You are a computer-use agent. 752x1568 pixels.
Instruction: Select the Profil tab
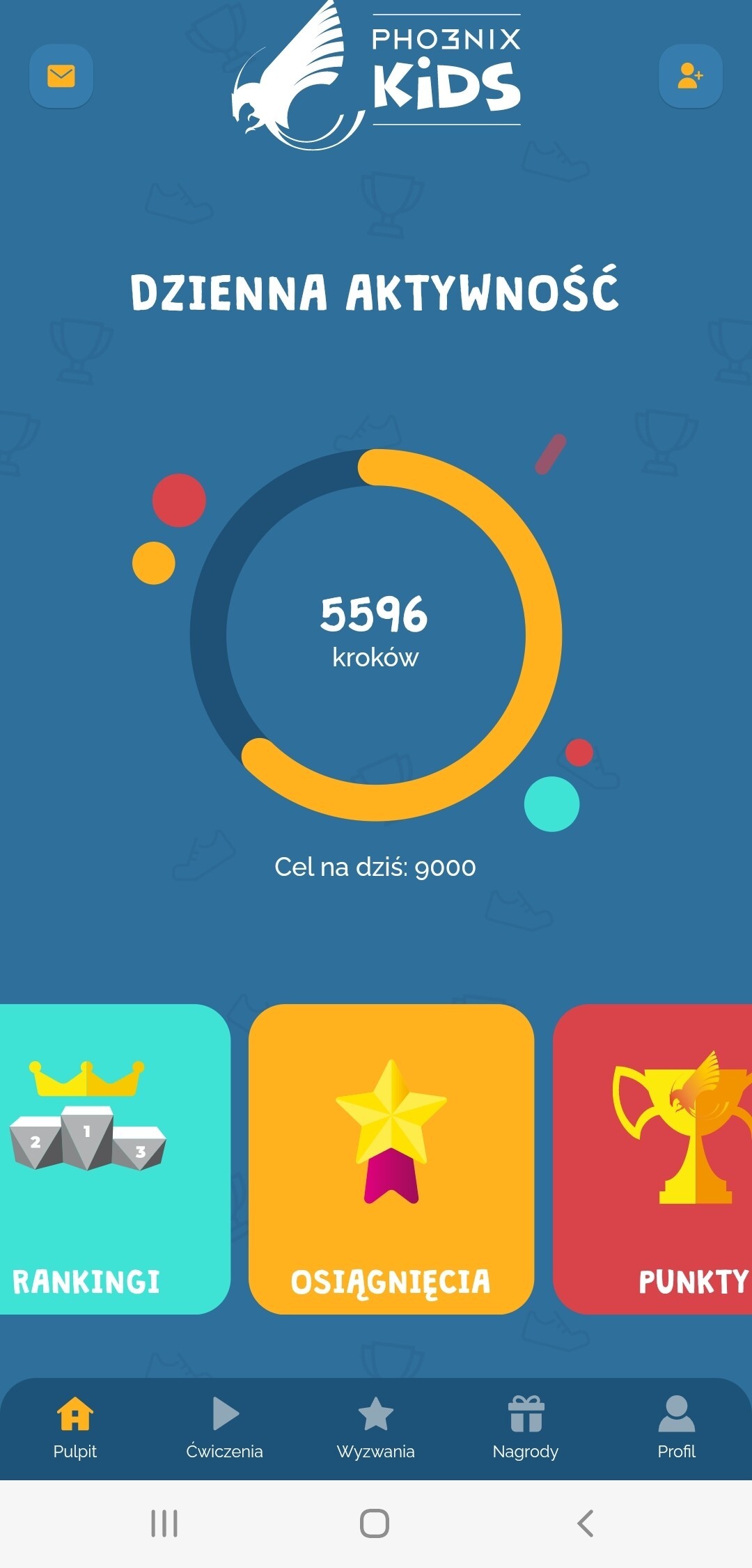point(676,1427)
